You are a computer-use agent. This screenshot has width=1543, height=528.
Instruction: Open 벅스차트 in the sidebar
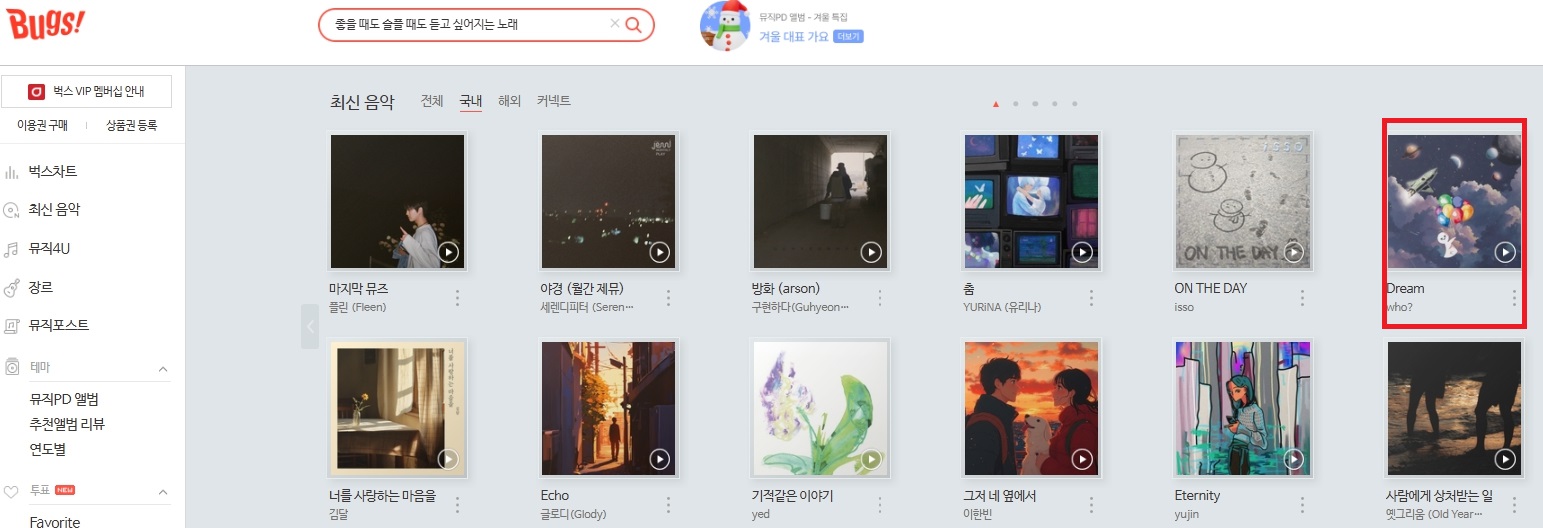coord(53,172)
